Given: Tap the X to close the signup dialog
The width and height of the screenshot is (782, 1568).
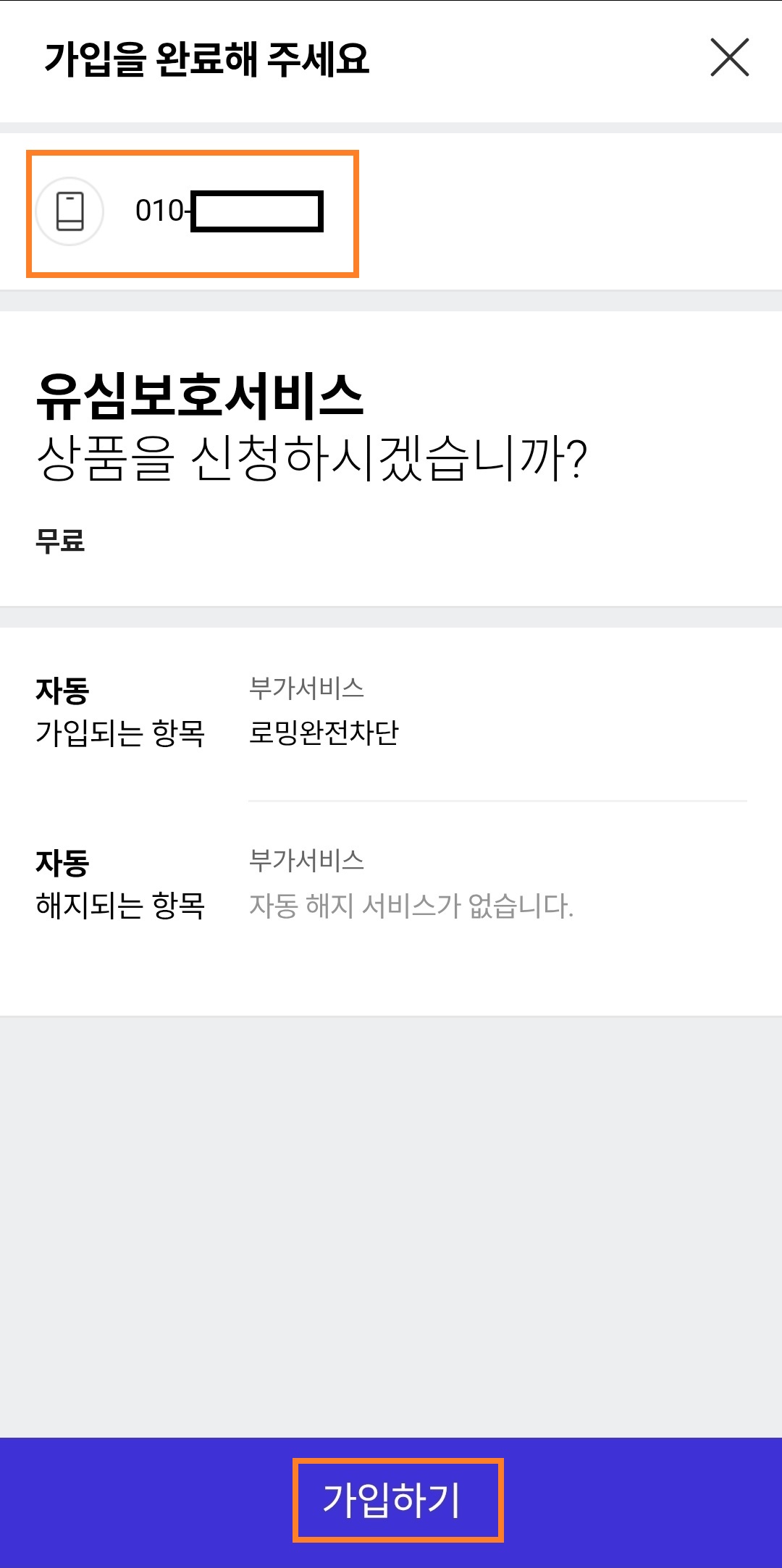Looking at the screenshot, I should 731,58.
